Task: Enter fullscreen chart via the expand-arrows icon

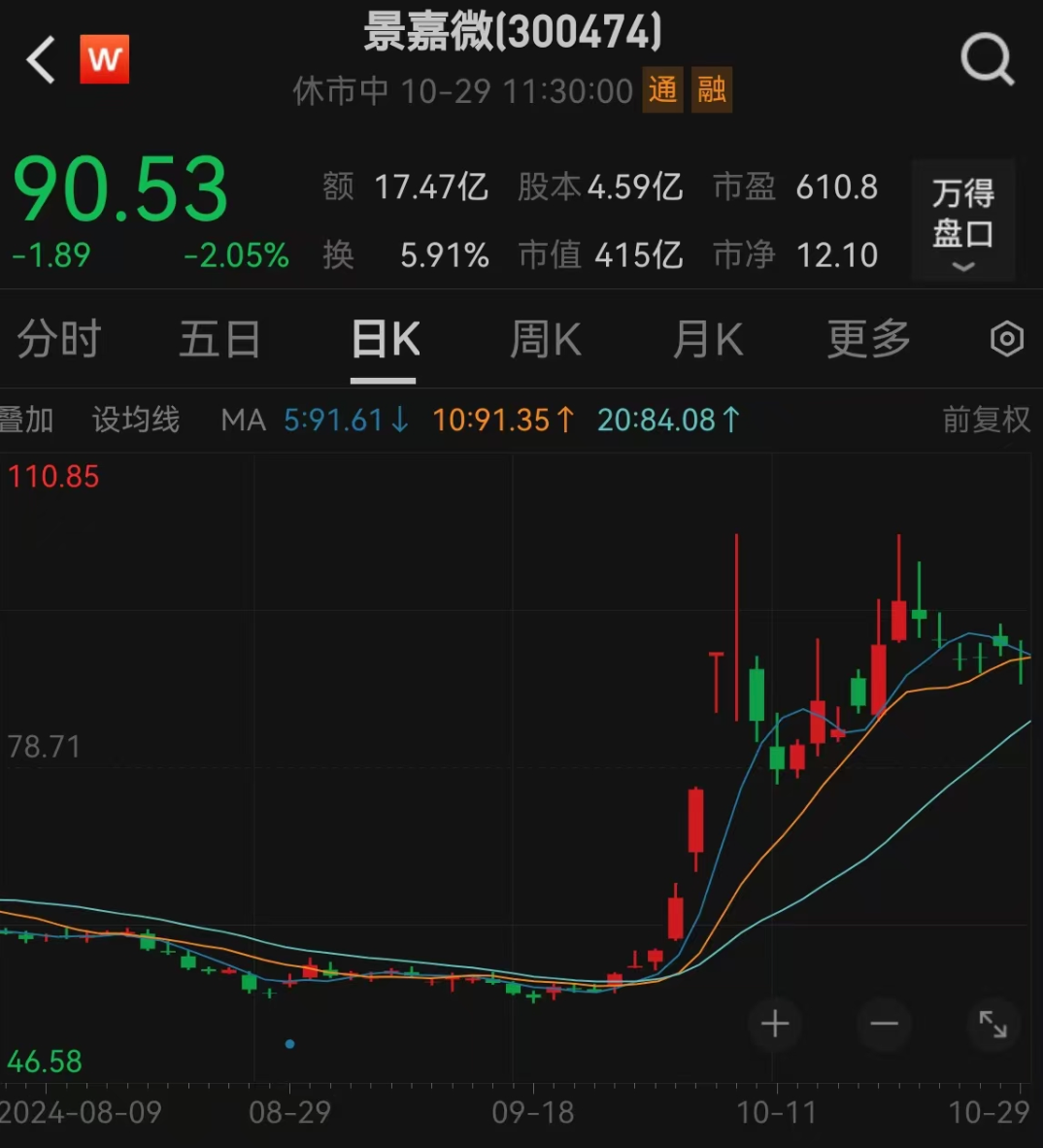Action: tap(993, 1024)
